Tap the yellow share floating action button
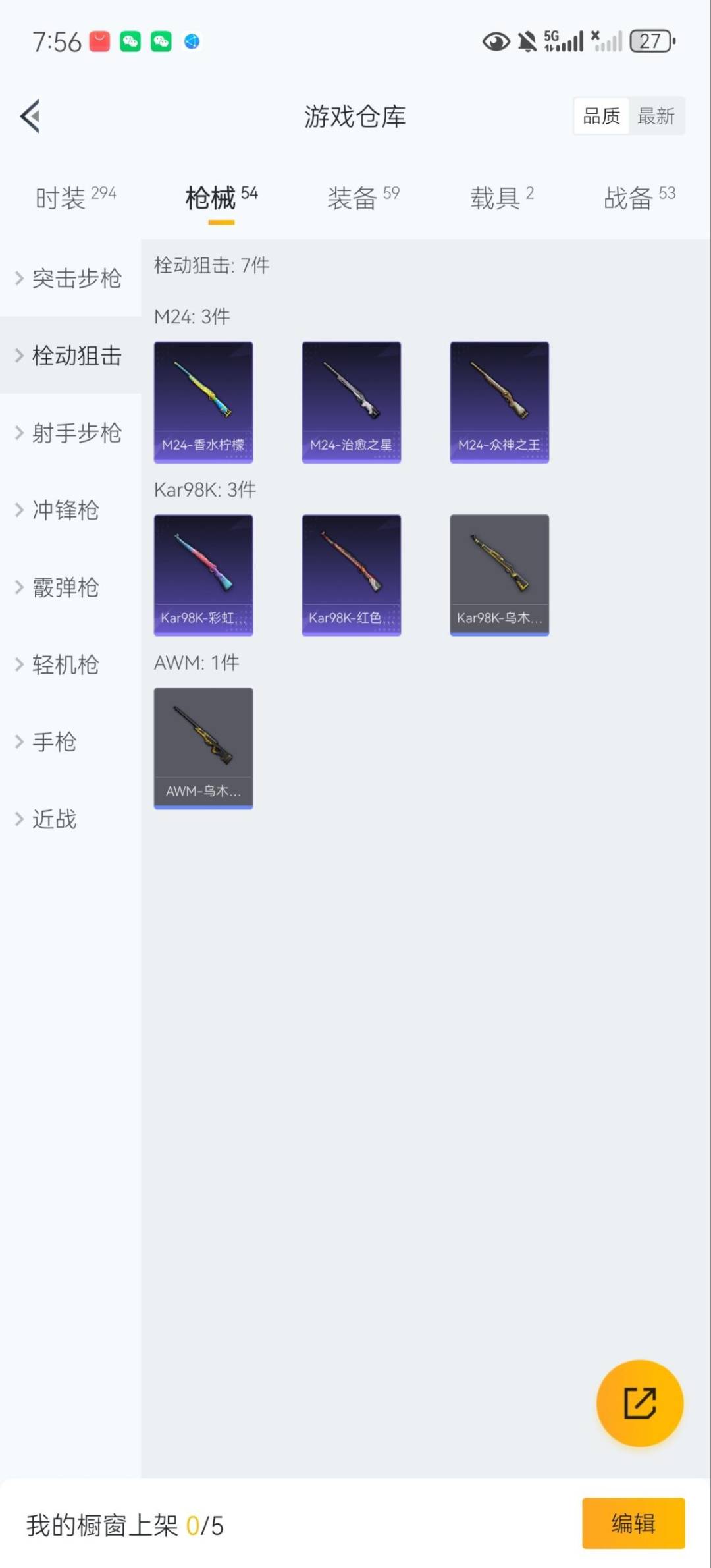 click(639, 1403)
